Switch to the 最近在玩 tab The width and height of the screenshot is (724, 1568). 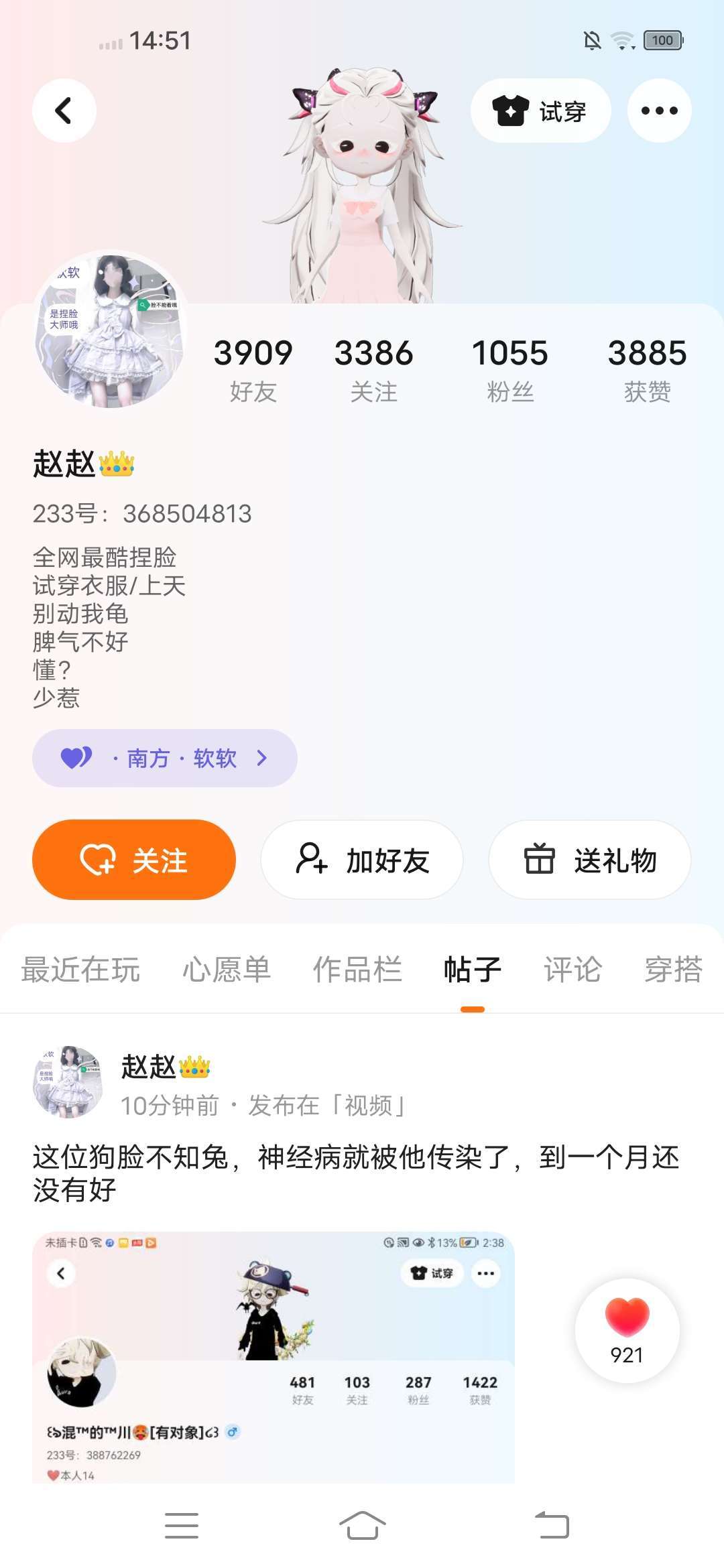tap(80, 970)
